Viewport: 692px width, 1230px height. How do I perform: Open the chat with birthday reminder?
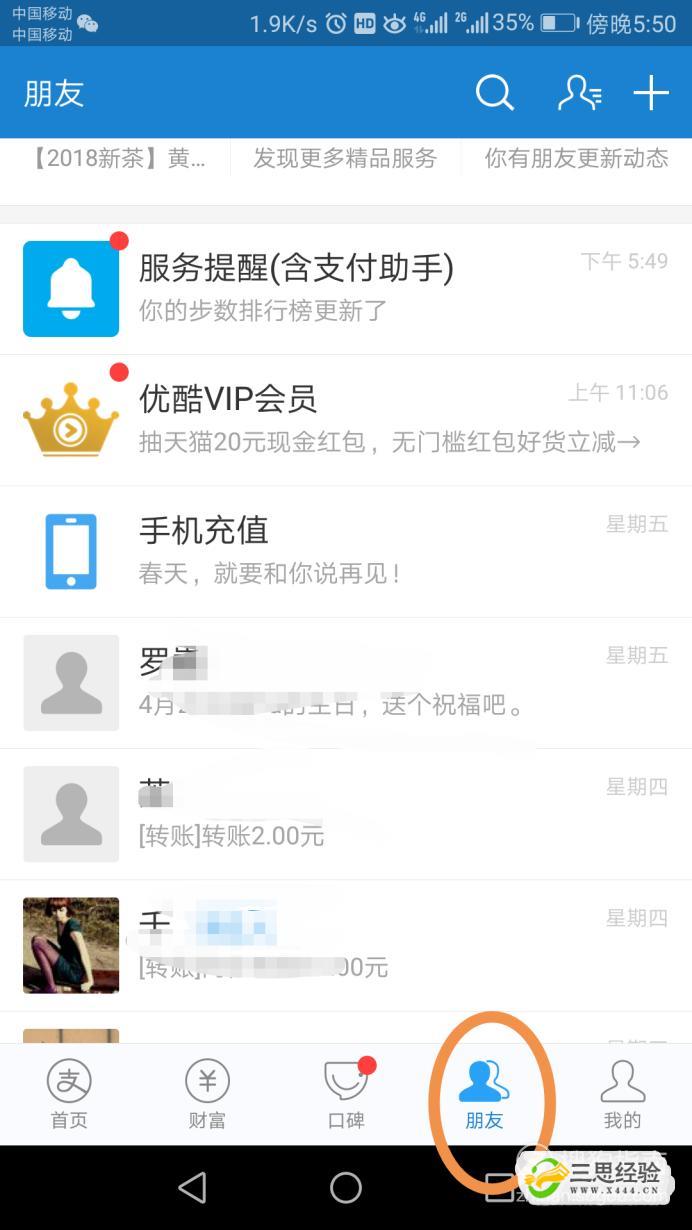(346, 683)
